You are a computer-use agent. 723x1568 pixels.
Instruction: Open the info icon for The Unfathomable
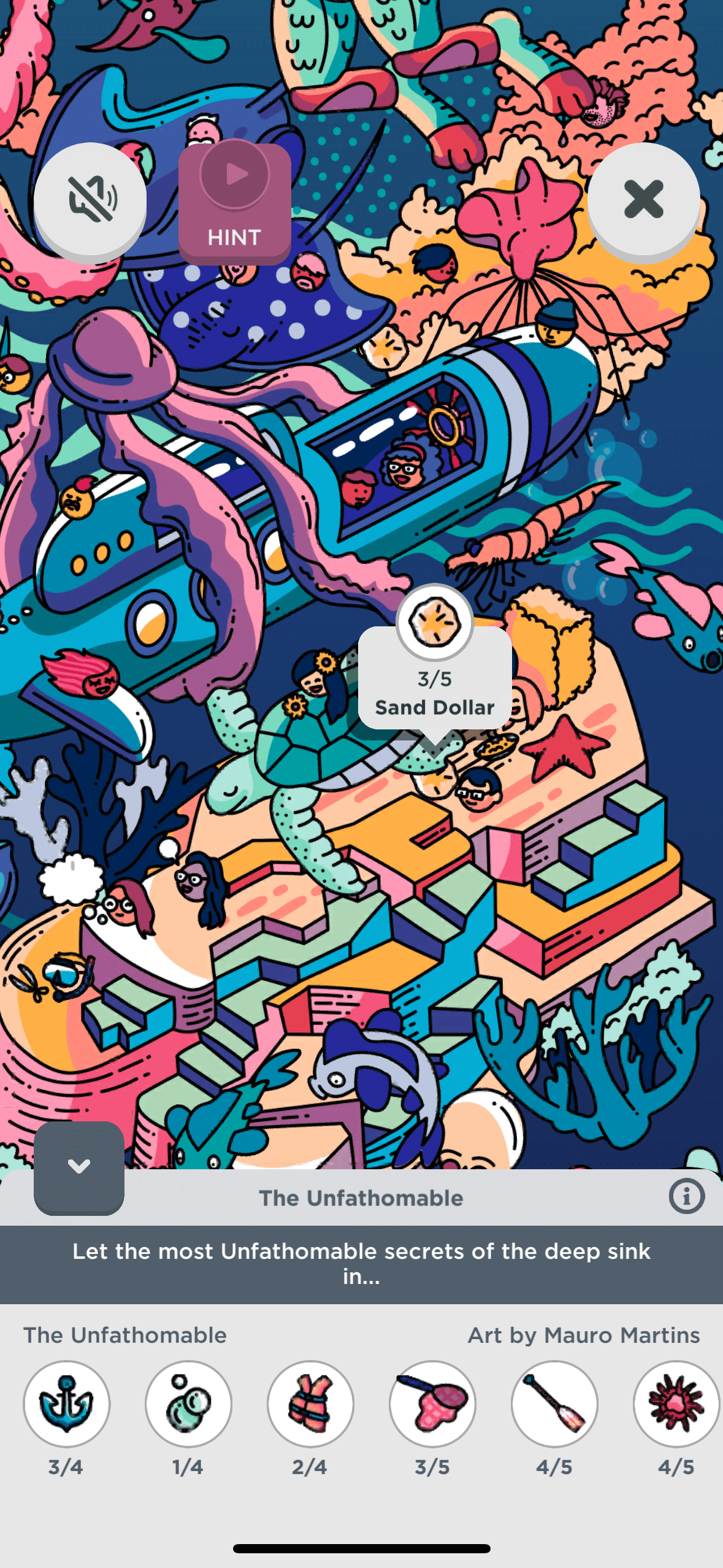[686, 1196]
